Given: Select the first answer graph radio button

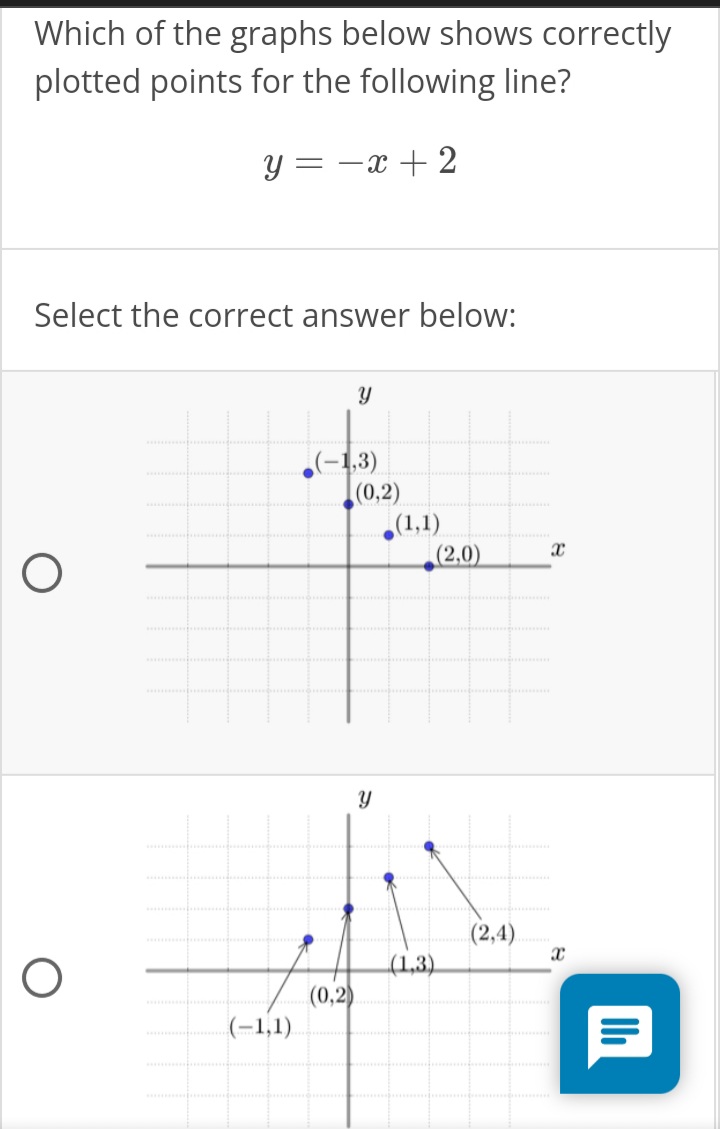Looking at the screenshot, I should pyautogui.click(x=41, y=571).
